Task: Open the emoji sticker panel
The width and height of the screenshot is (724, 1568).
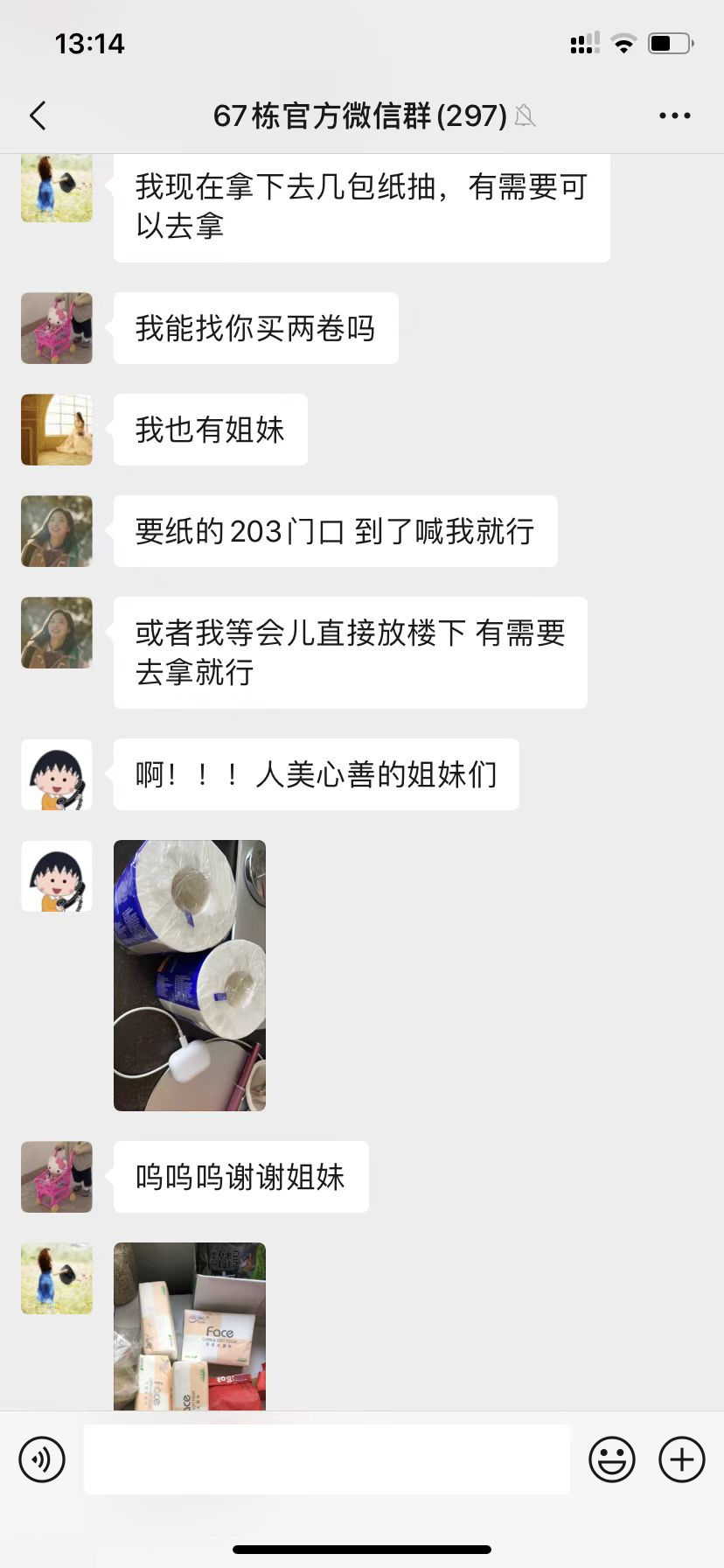Action: [x=611, y=1459]
